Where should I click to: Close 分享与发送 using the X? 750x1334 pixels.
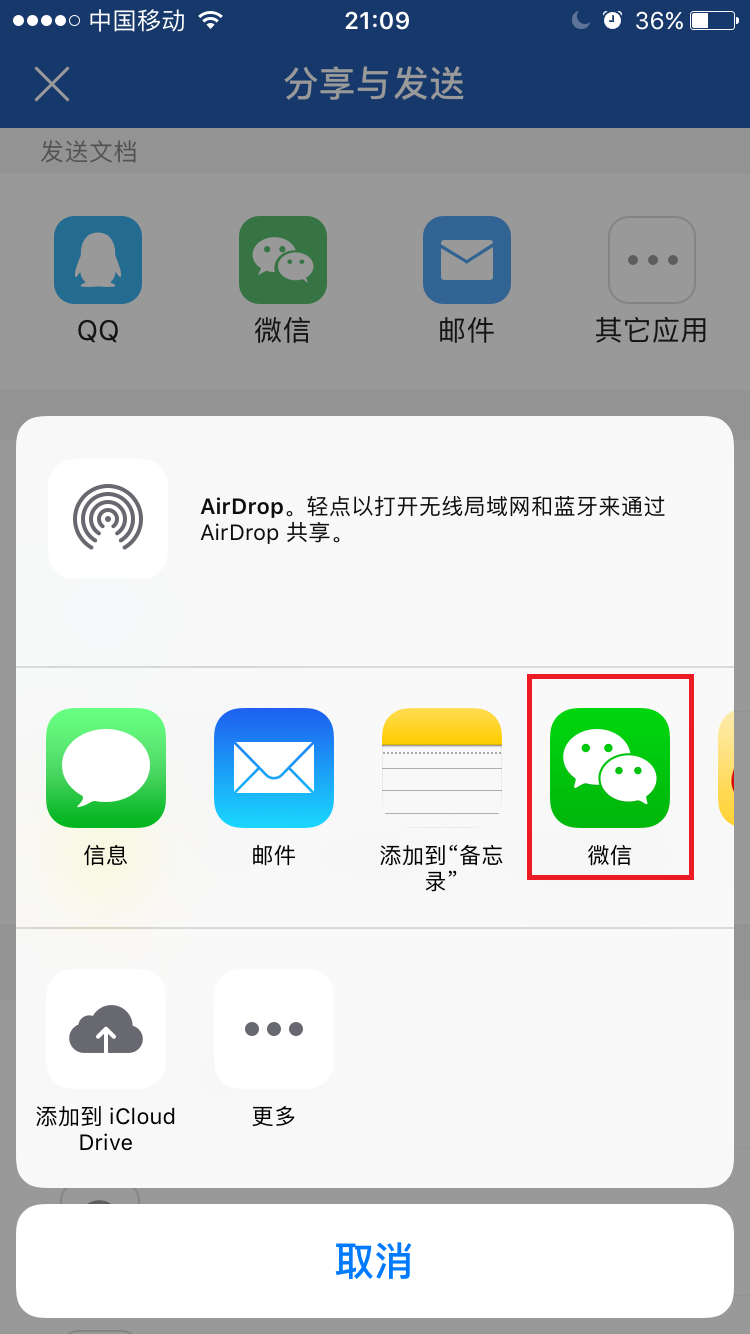tap(52, 84)
